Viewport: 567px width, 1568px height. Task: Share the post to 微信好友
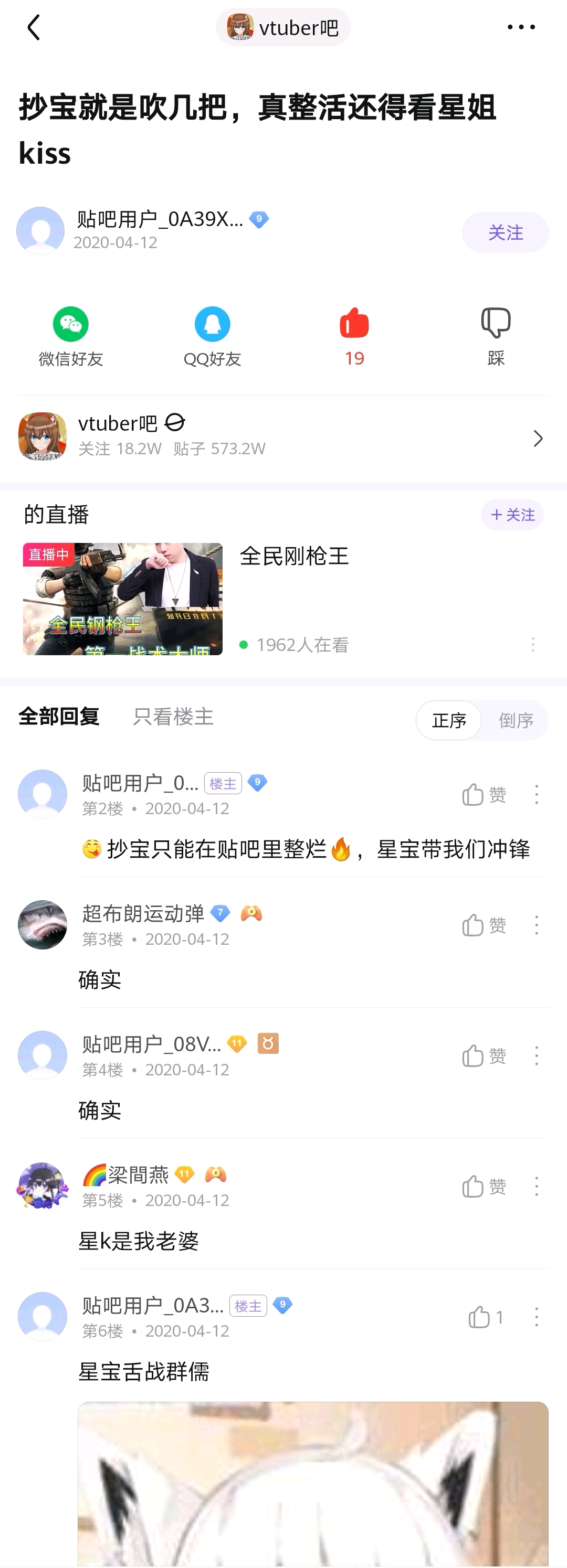coord(71,336)
